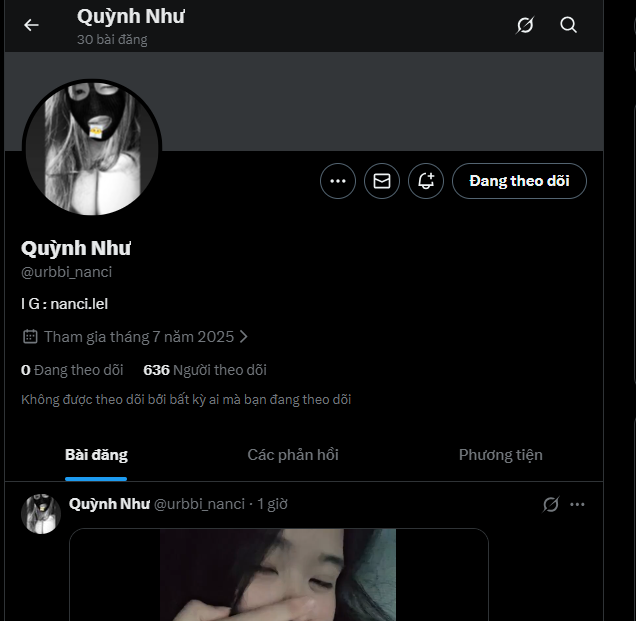
Task: Switch to the Các phản hồi tab
Action: tap(293, 455)
